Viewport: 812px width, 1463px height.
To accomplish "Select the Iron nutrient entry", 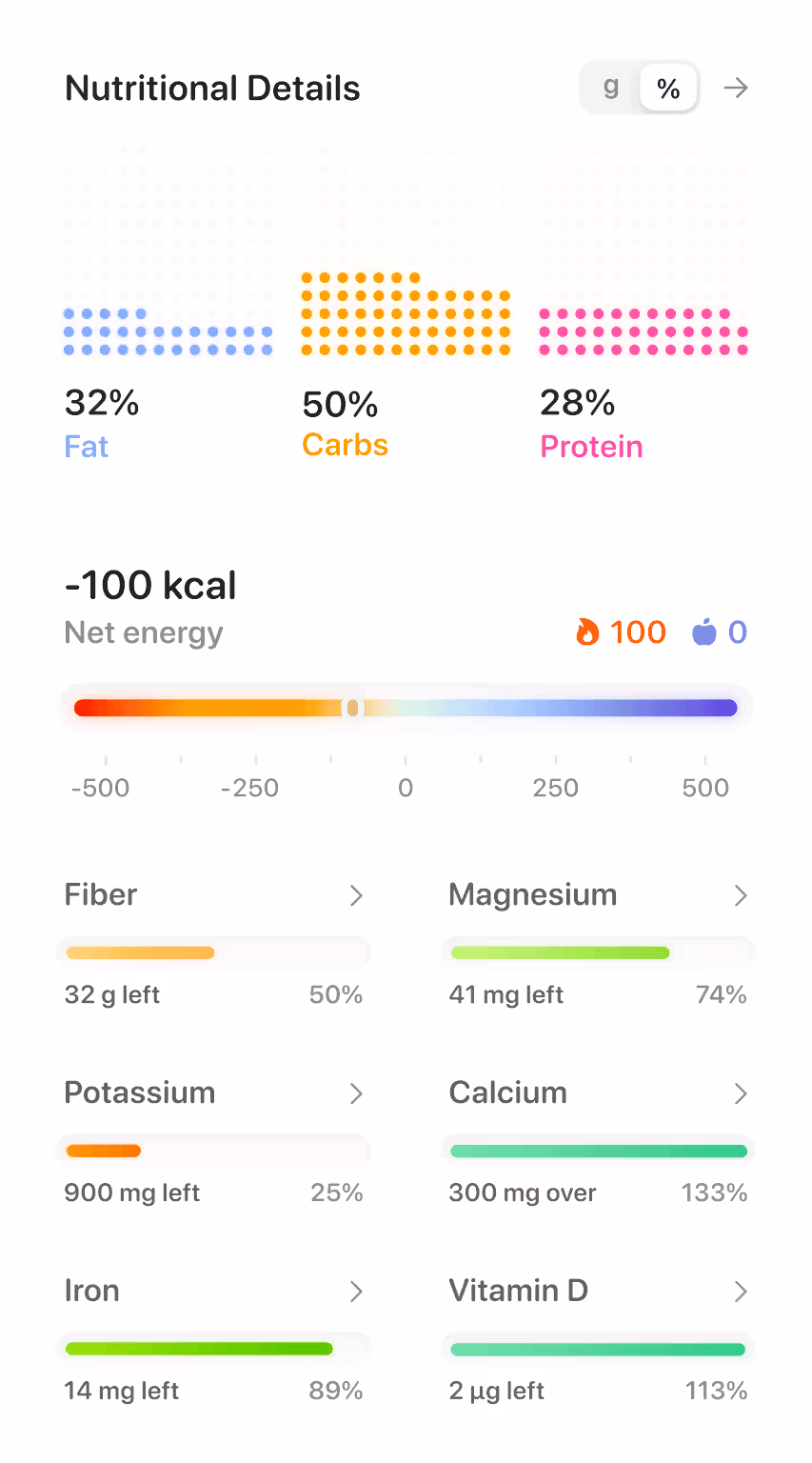I will [x=91, y=1292].
